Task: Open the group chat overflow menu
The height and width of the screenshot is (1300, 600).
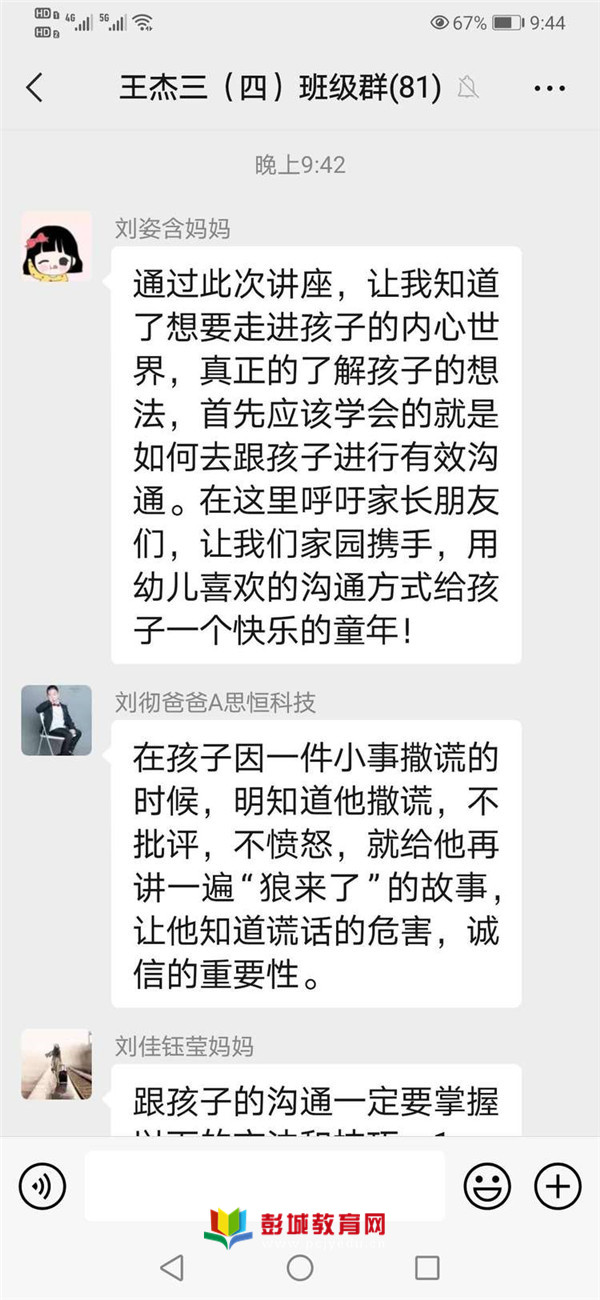Action: [x=549, y=89]
